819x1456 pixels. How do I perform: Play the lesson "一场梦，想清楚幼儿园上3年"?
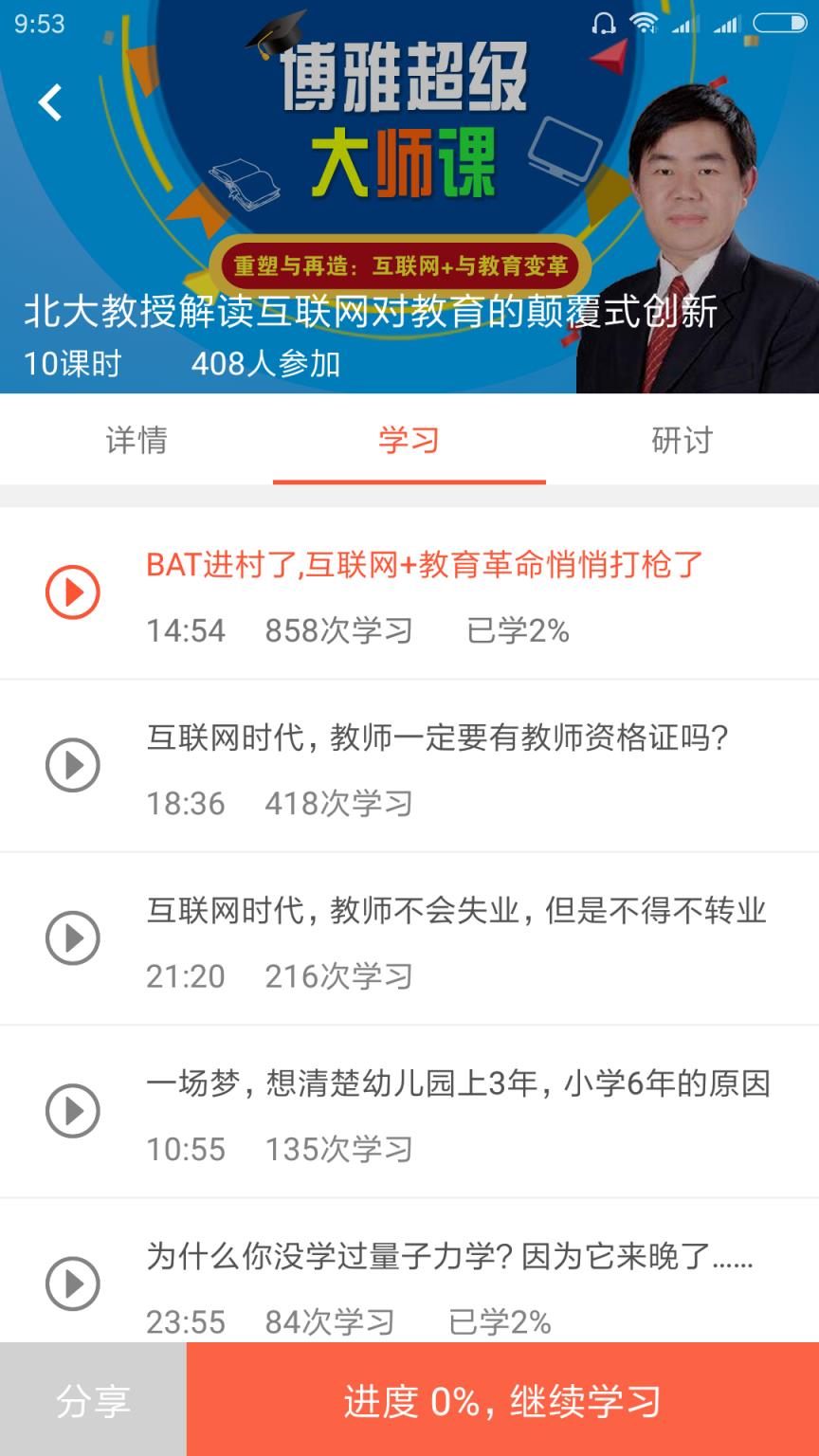click(x=71, y=1110)
